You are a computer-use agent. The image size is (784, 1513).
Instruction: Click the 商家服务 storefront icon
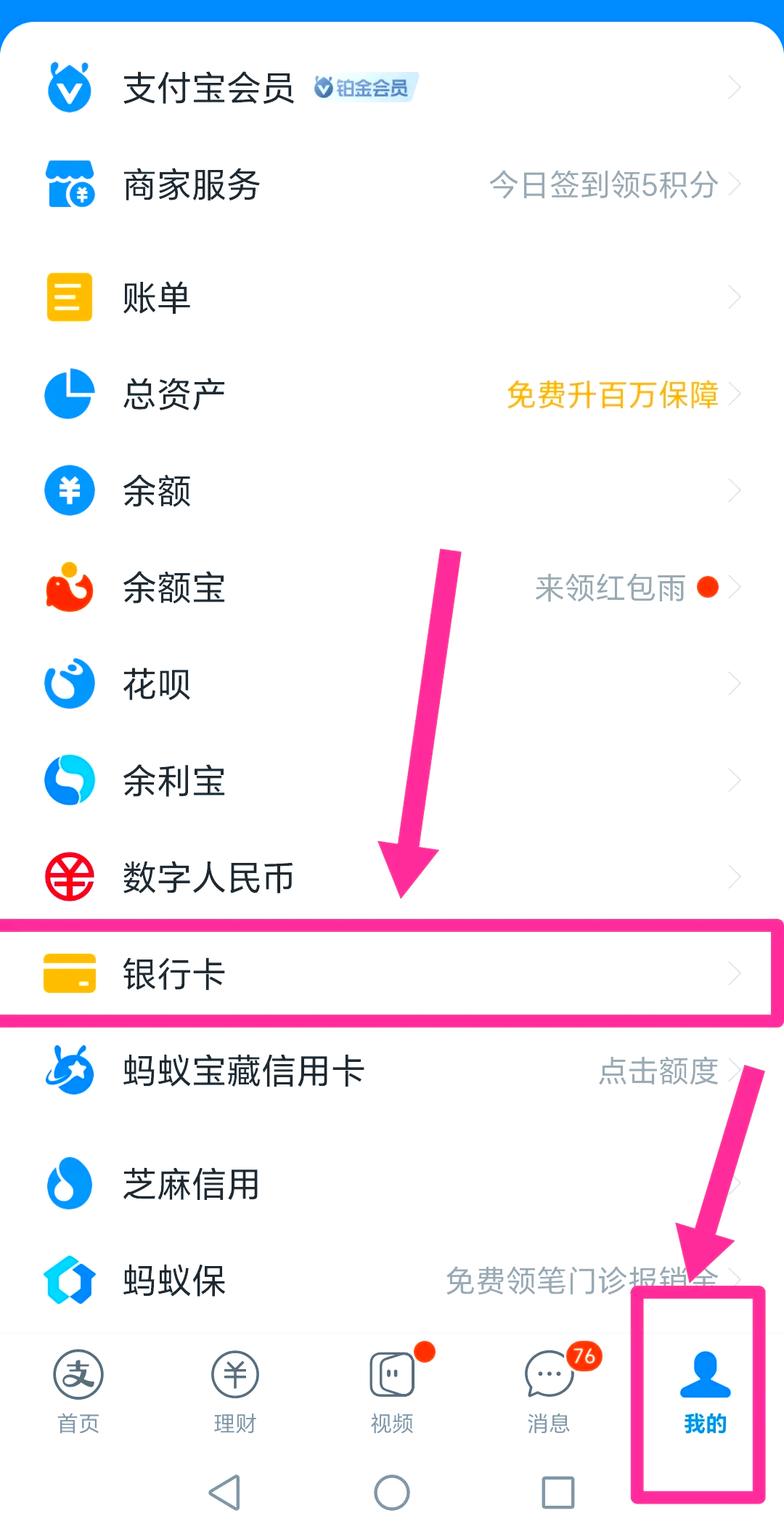pyautogui.click(x=69, y=184)
